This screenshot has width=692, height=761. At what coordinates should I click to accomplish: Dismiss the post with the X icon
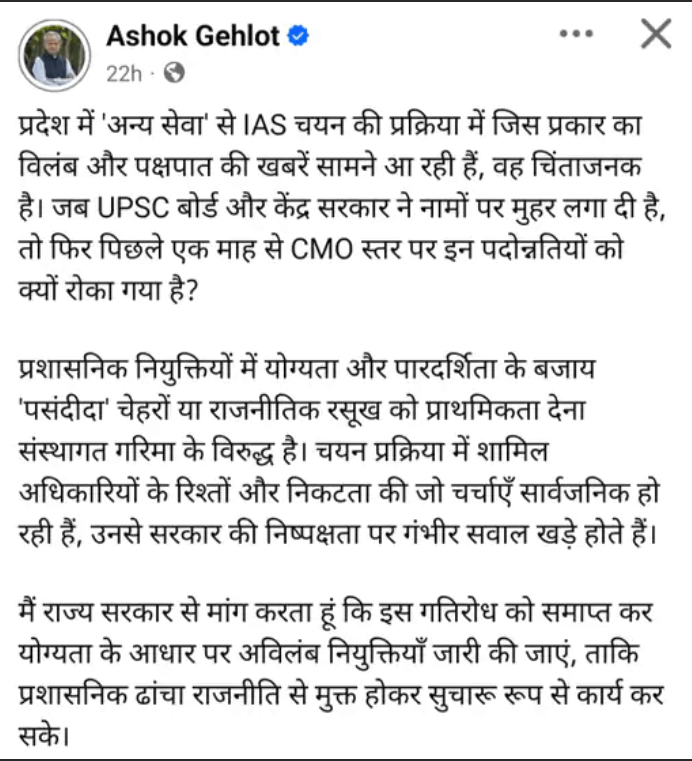(655, 35)
